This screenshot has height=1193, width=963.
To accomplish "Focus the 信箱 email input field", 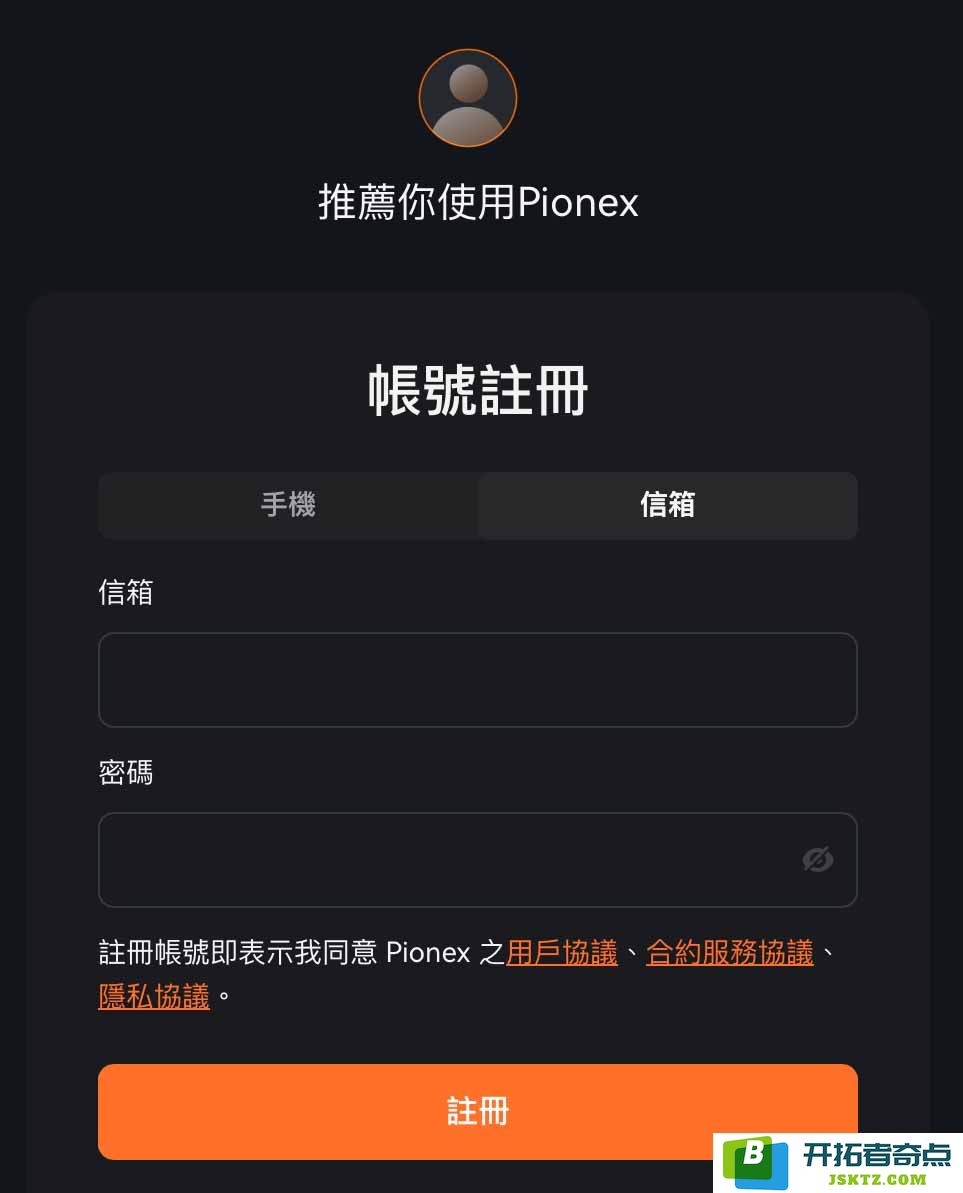I will (477, 680).
